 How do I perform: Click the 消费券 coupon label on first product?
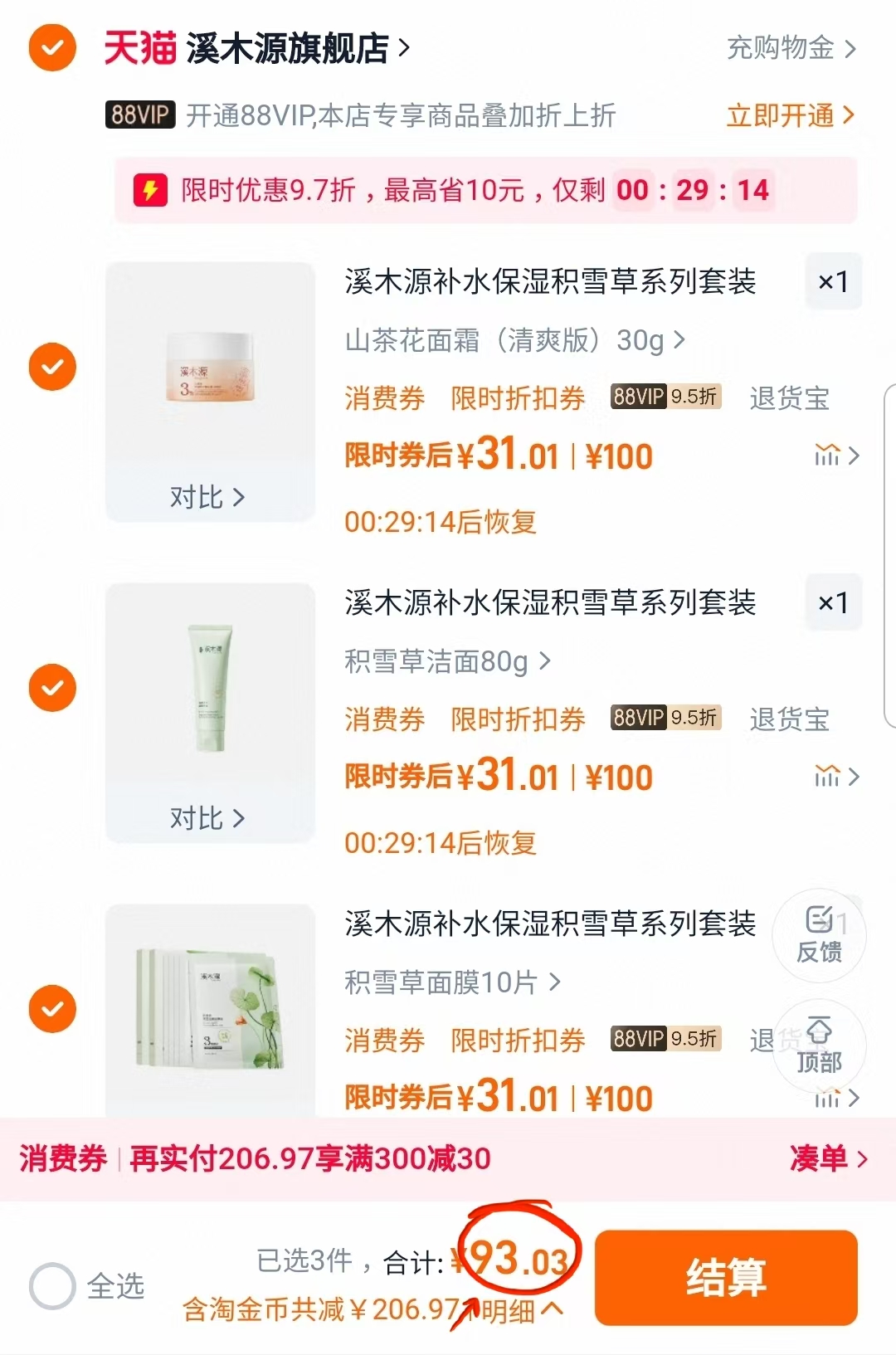385,399
